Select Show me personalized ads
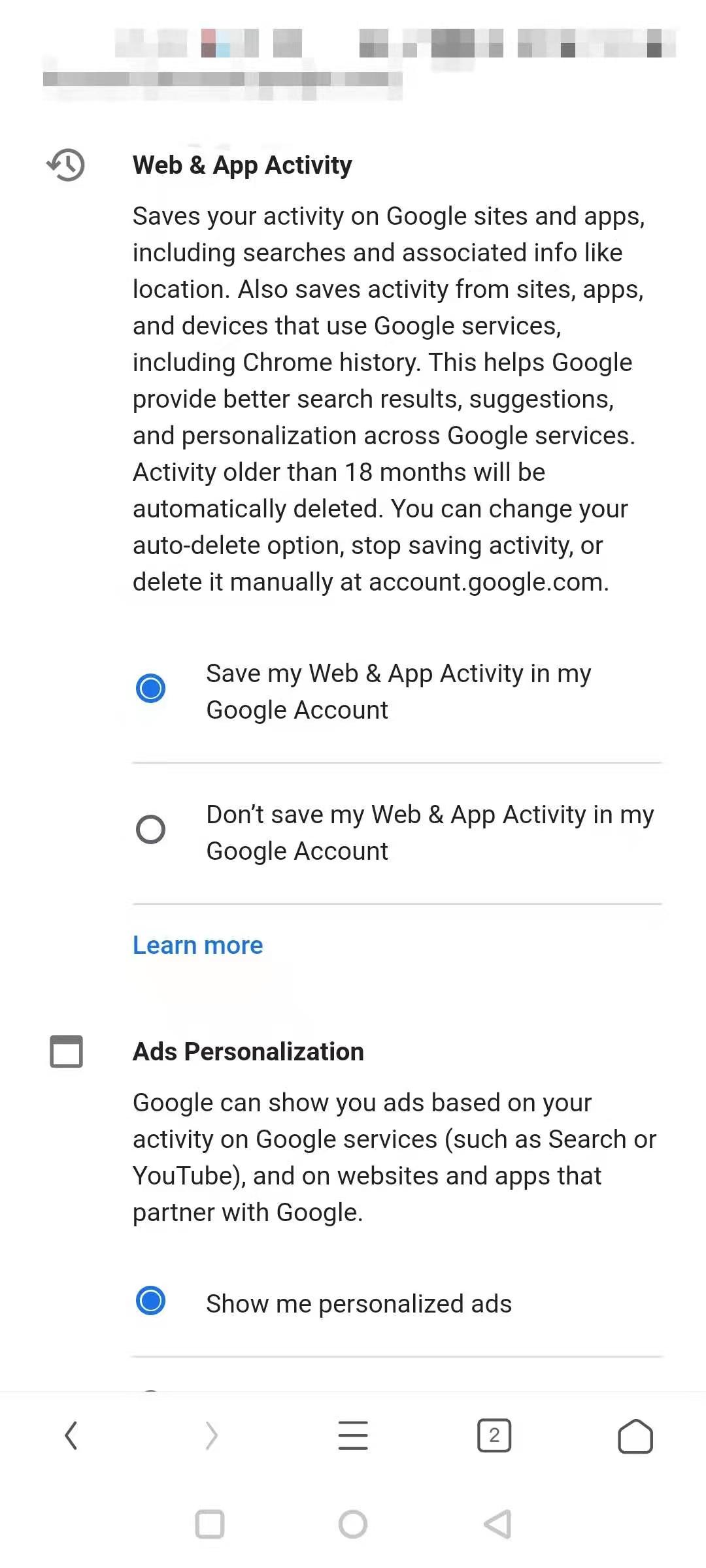 tap(150, 1301)
